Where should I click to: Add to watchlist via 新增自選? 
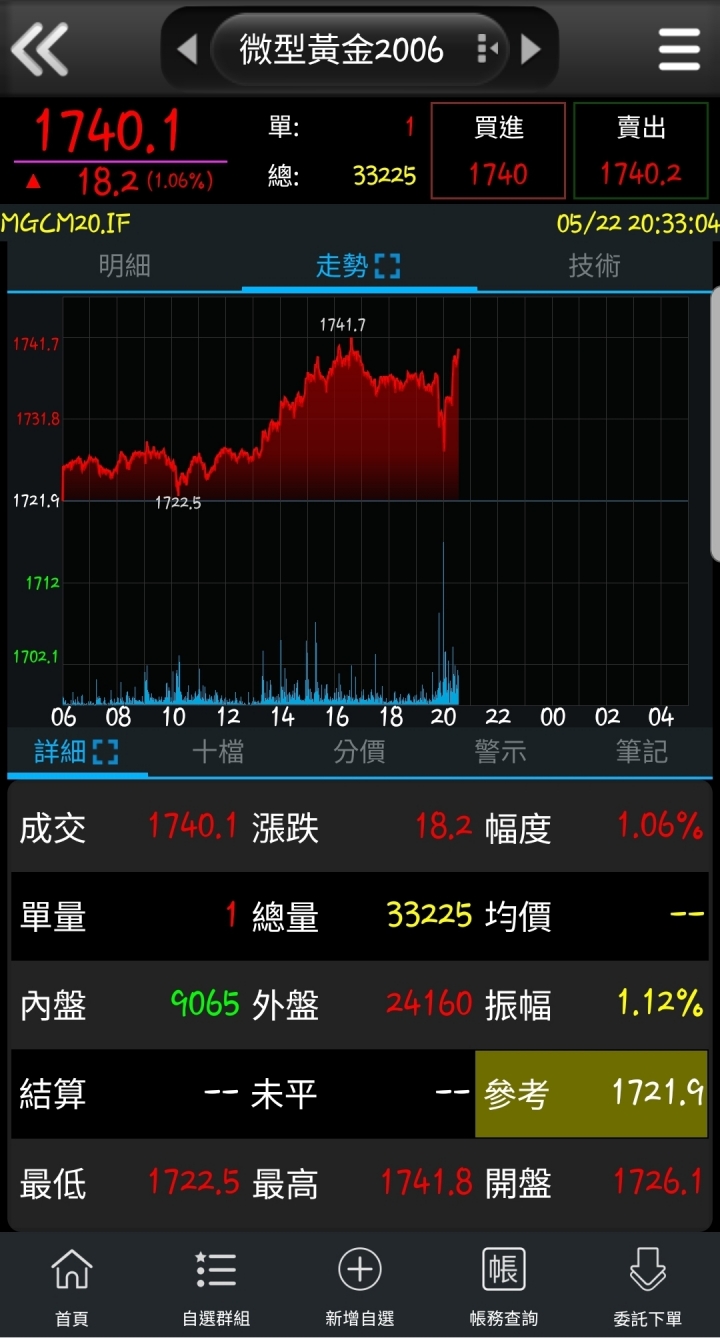coord(359,1287)
